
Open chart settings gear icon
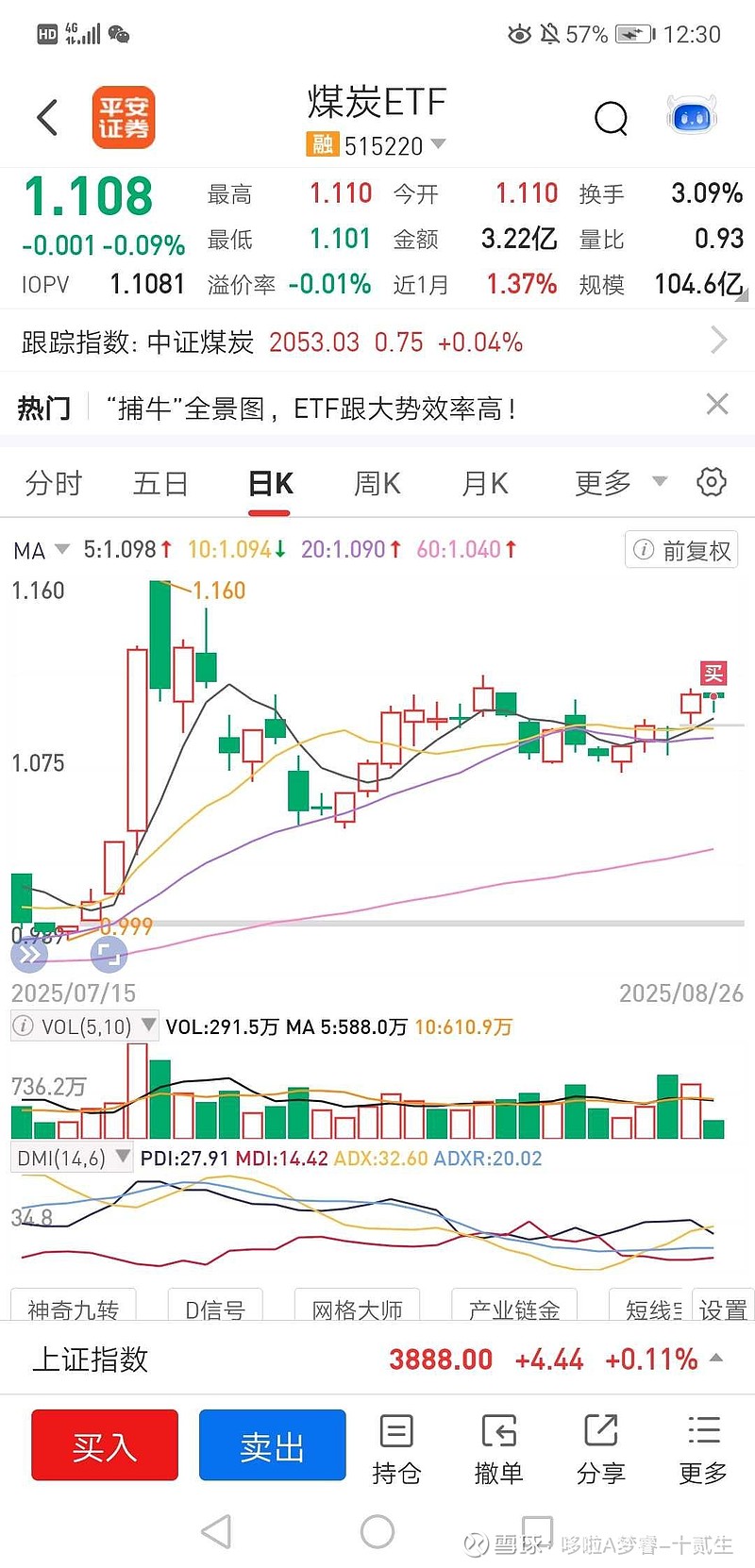coord(712,482)
